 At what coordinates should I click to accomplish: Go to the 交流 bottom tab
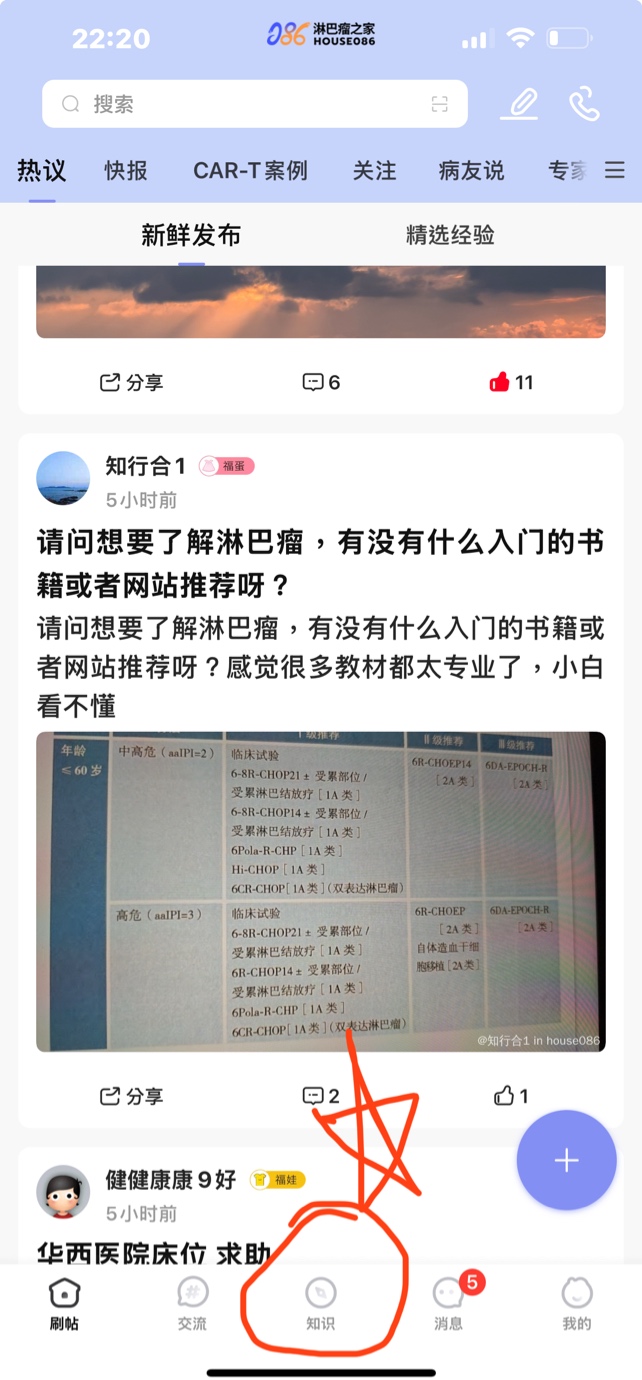(192, 1304)
